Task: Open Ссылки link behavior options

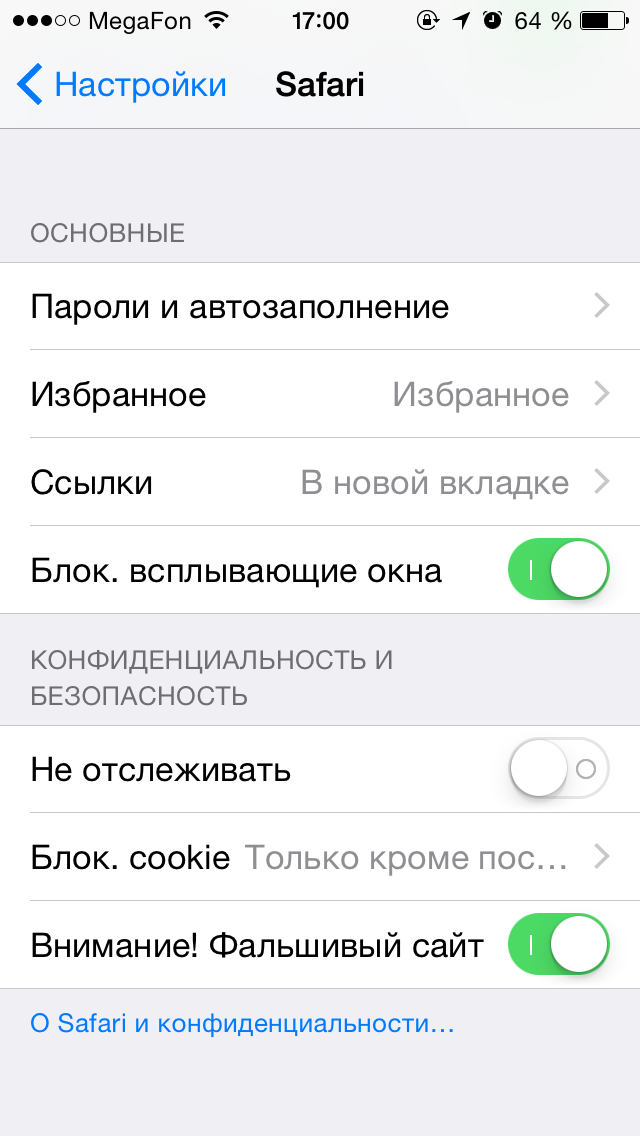Action: 320,482
